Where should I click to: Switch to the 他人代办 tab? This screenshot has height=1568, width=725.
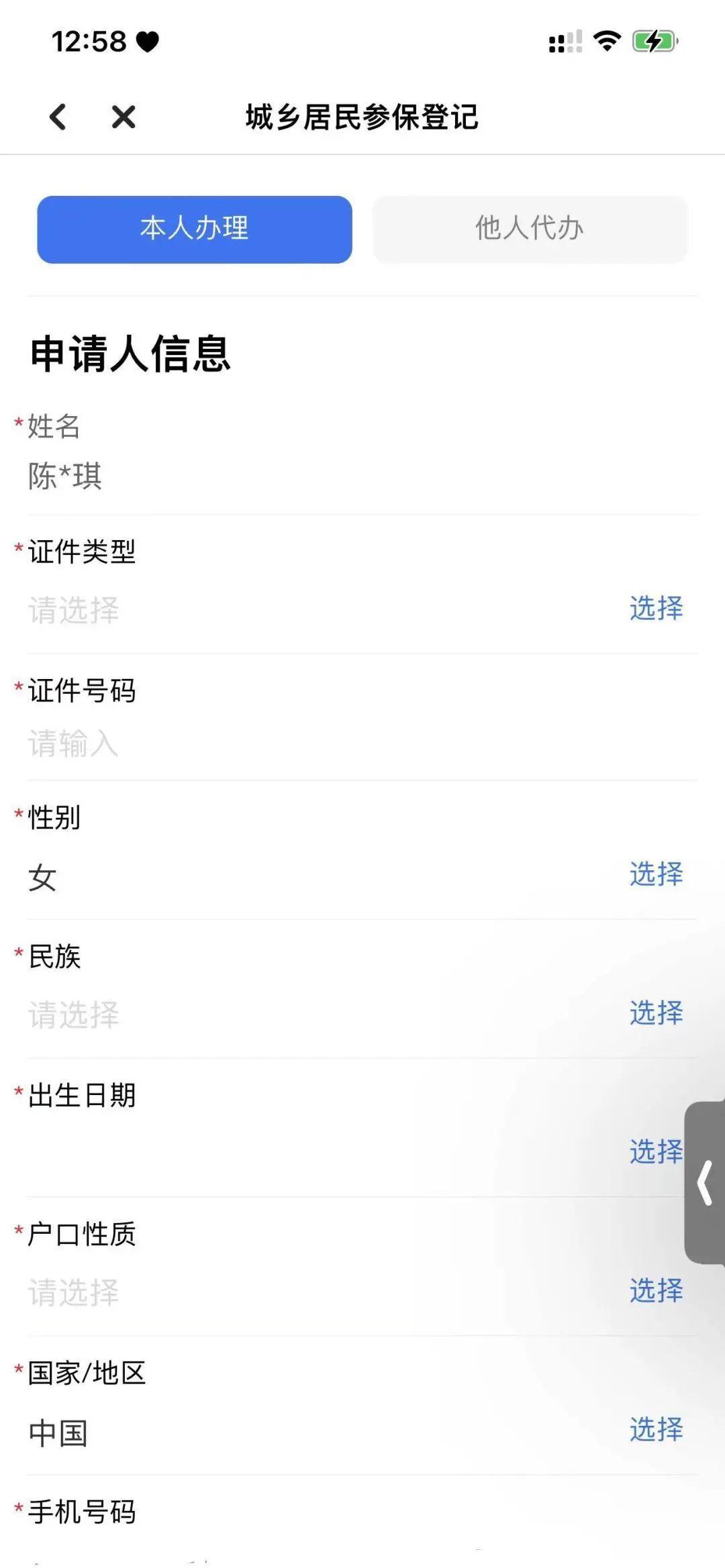pos(530,229)
